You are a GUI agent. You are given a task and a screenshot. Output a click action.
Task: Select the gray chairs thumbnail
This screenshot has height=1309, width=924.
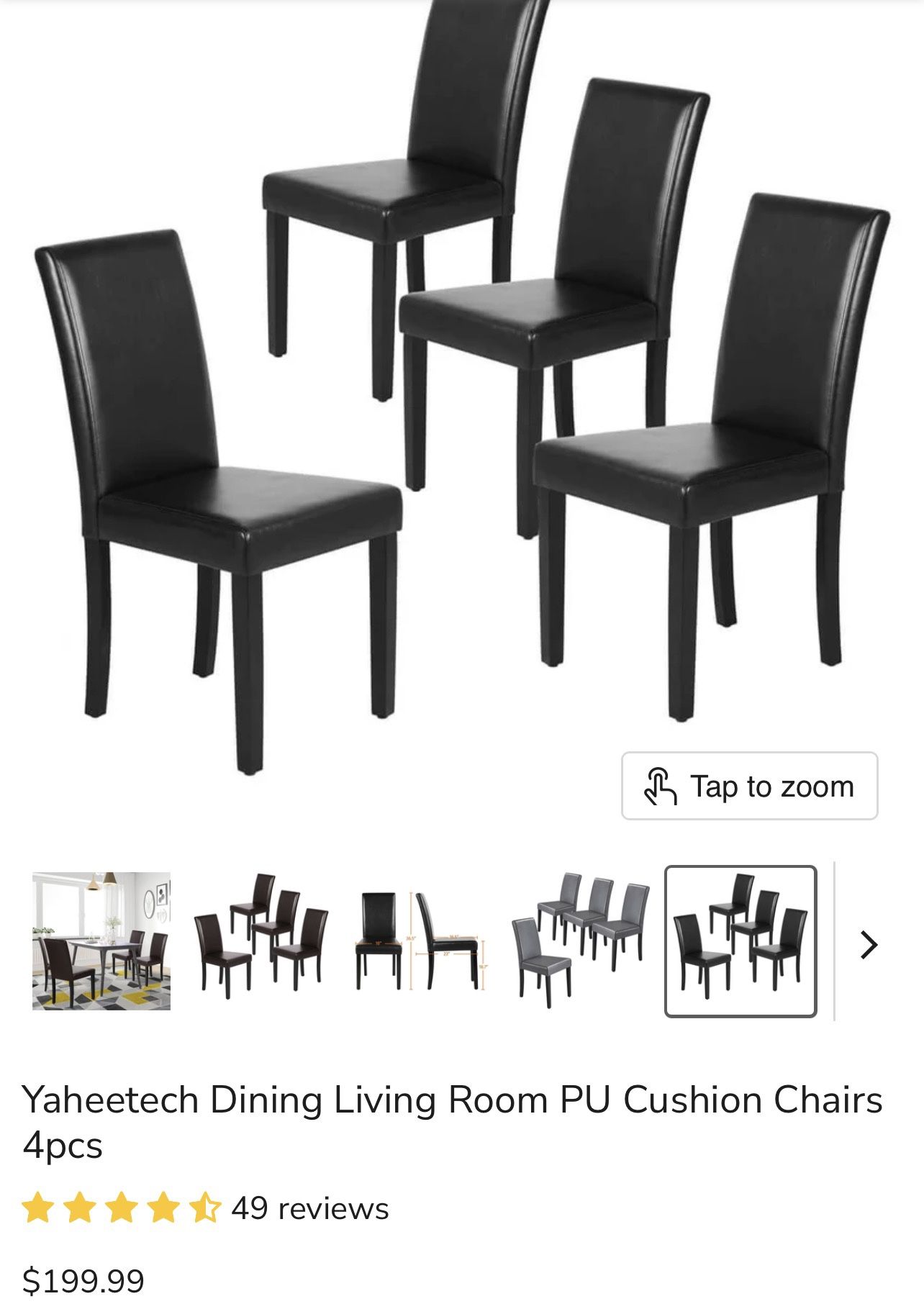(x=580, y=941)
